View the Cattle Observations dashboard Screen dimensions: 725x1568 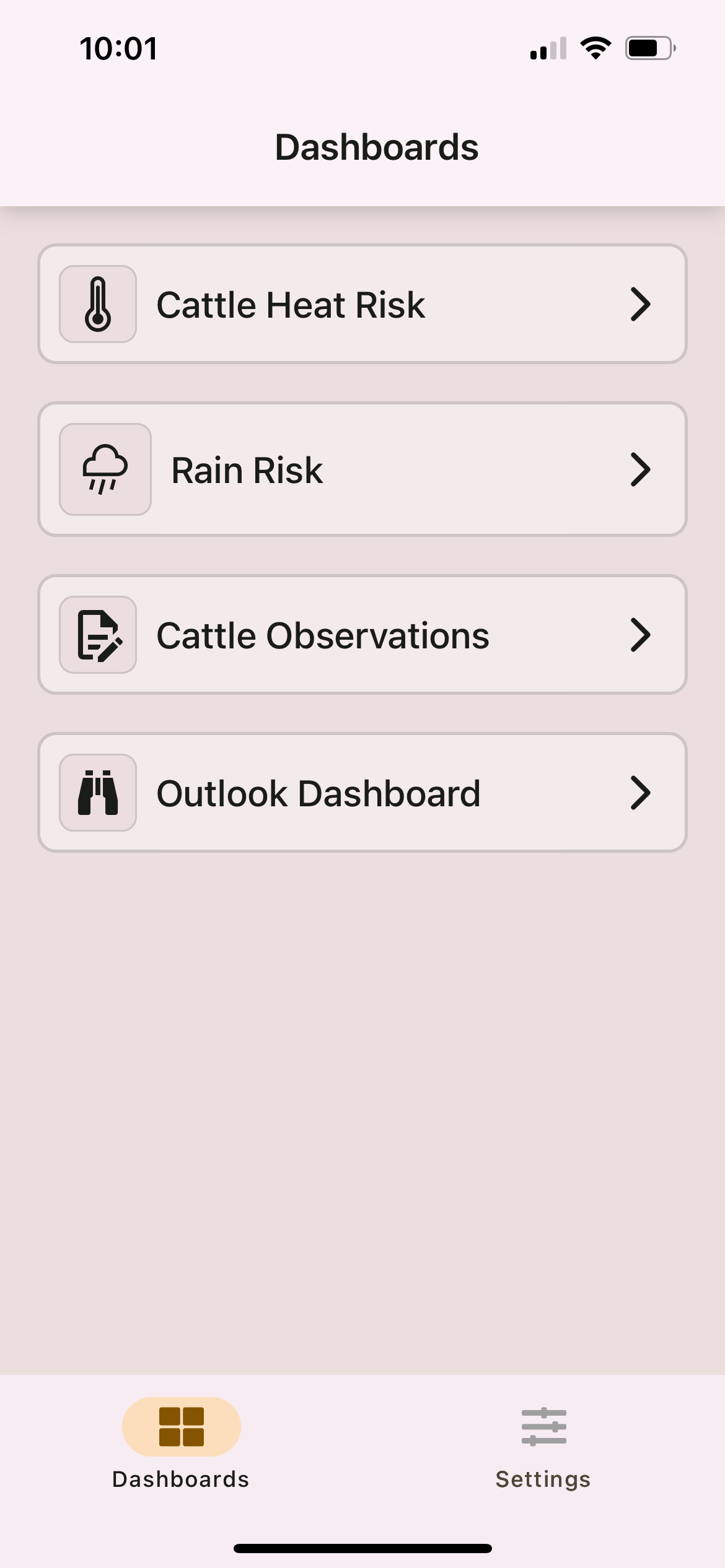[x=362, y=635]
